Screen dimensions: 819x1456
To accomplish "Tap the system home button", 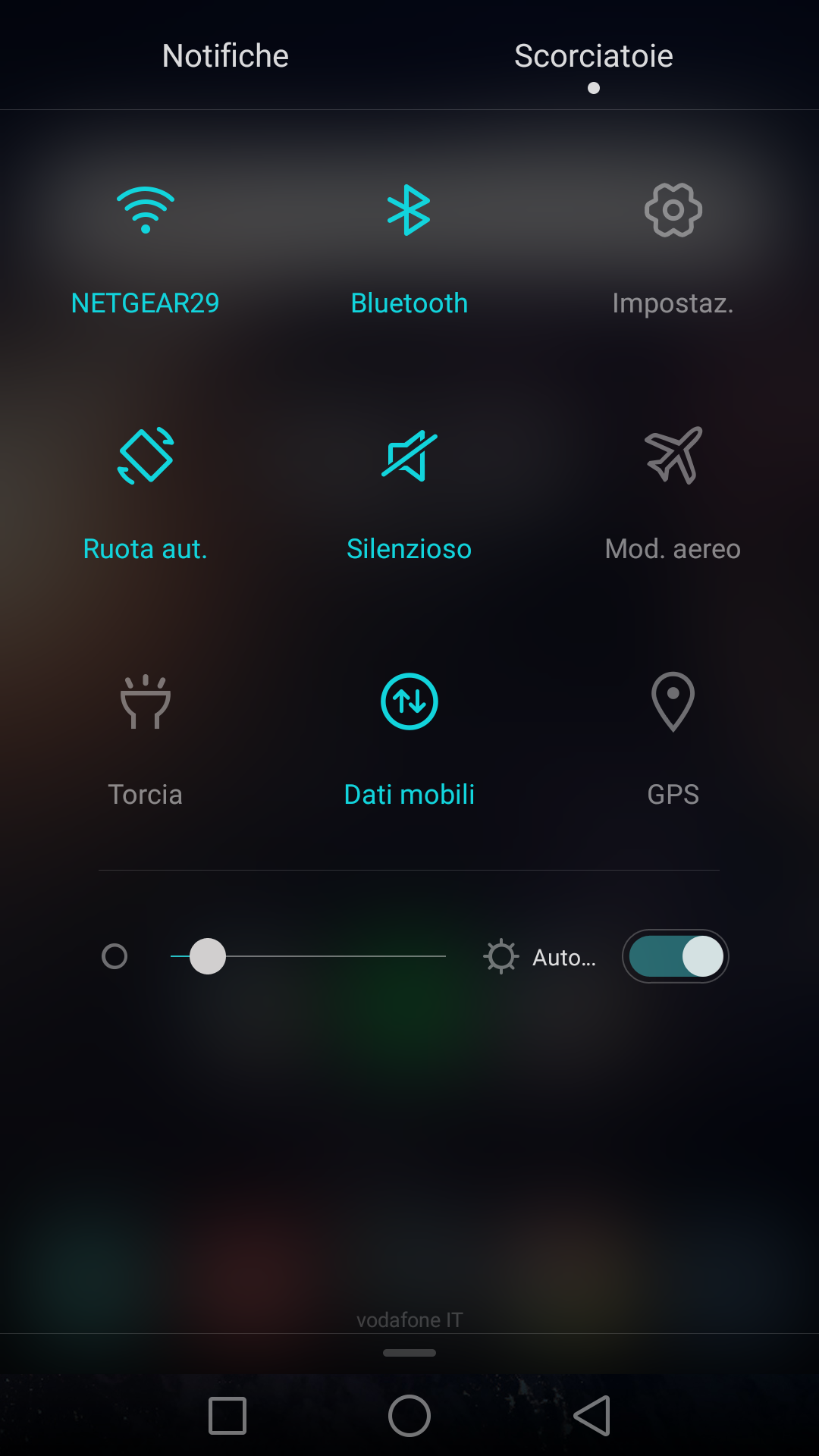I will (409, 1416).
